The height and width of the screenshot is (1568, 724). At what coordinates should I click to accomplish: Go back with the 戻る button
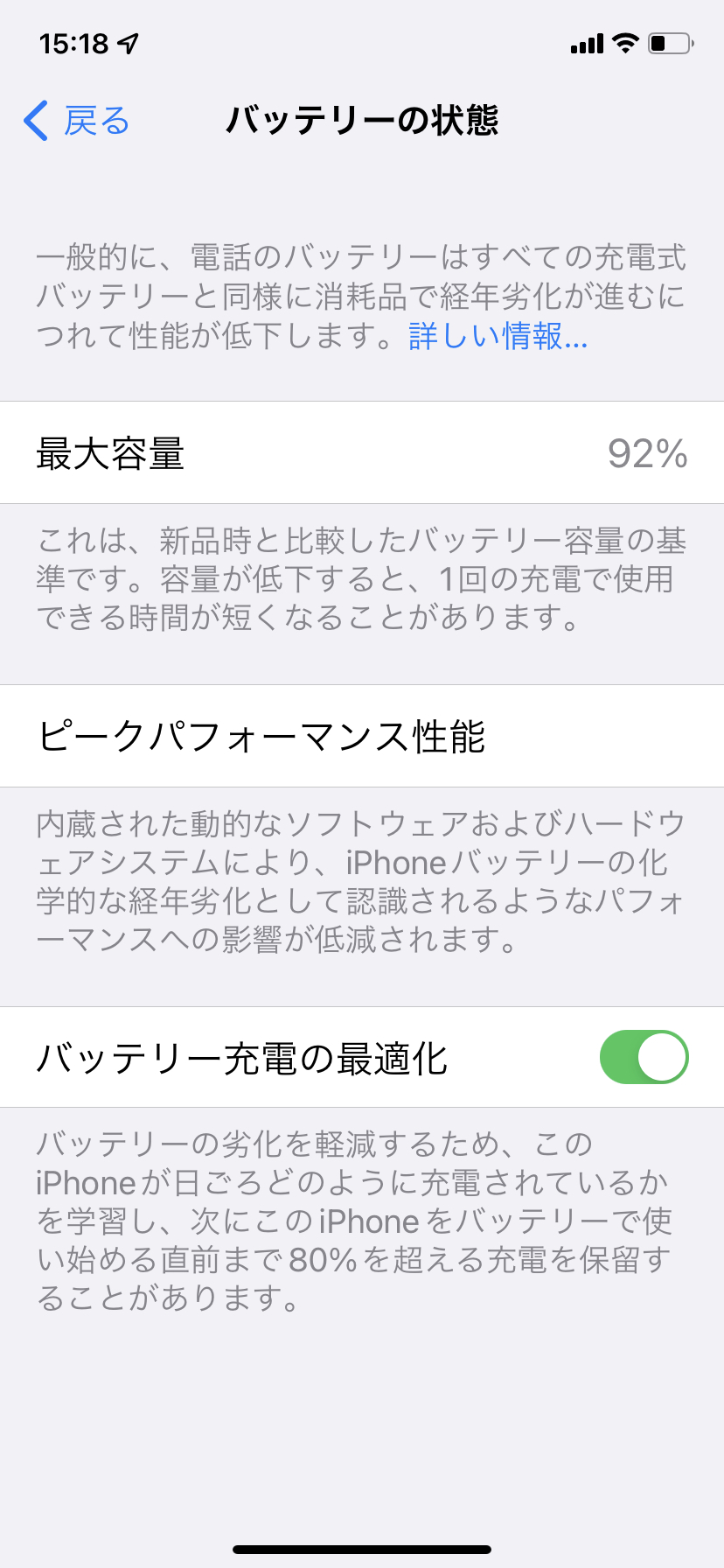click(x=77, y=121)
